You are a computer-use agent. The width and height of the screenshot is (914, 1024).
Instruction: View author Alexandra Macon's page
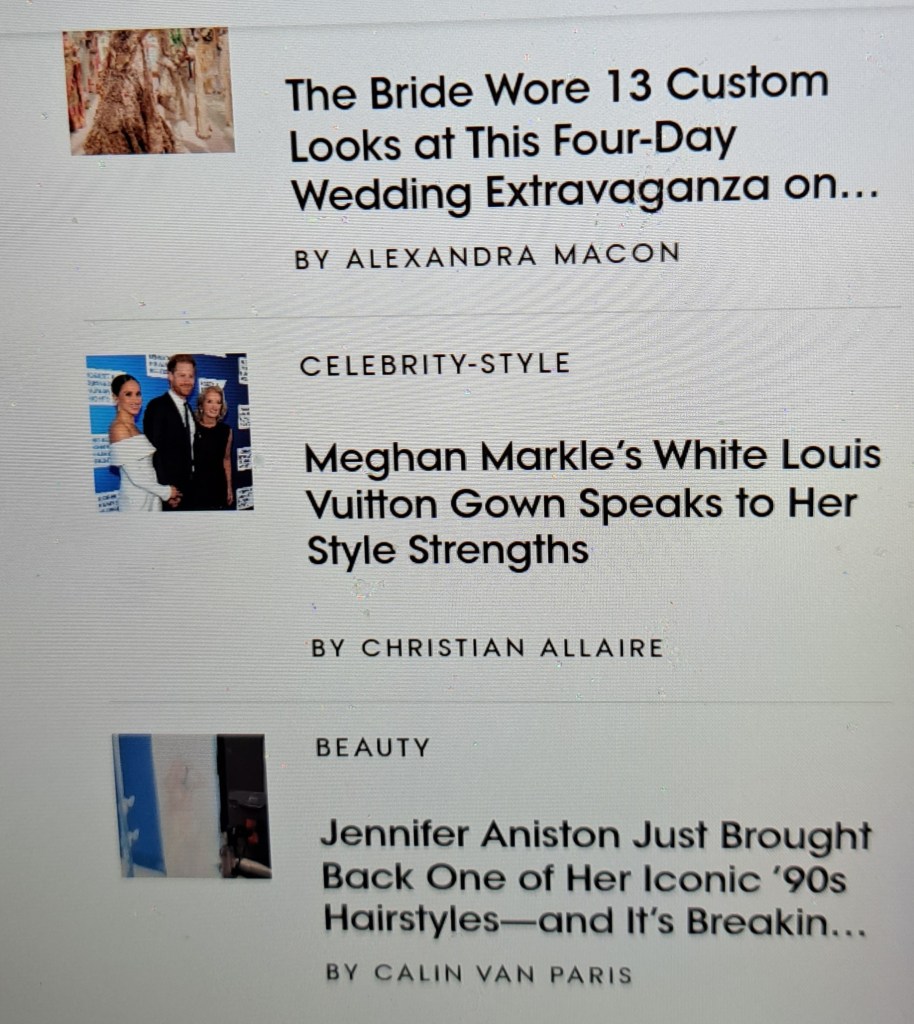click(x=487, y=256)
